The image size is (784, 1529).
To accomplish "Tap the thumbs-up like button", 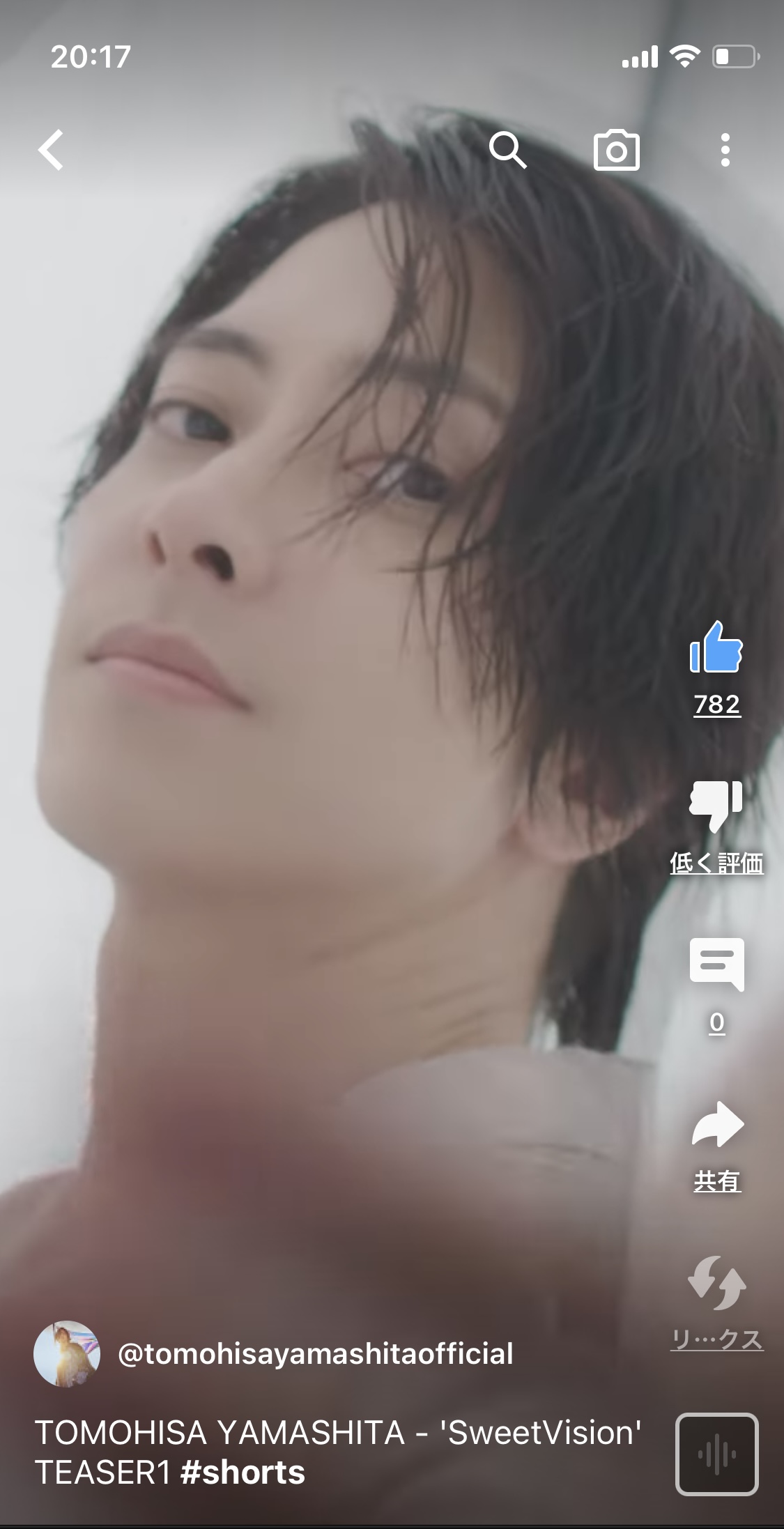I will tap(716, 647).
